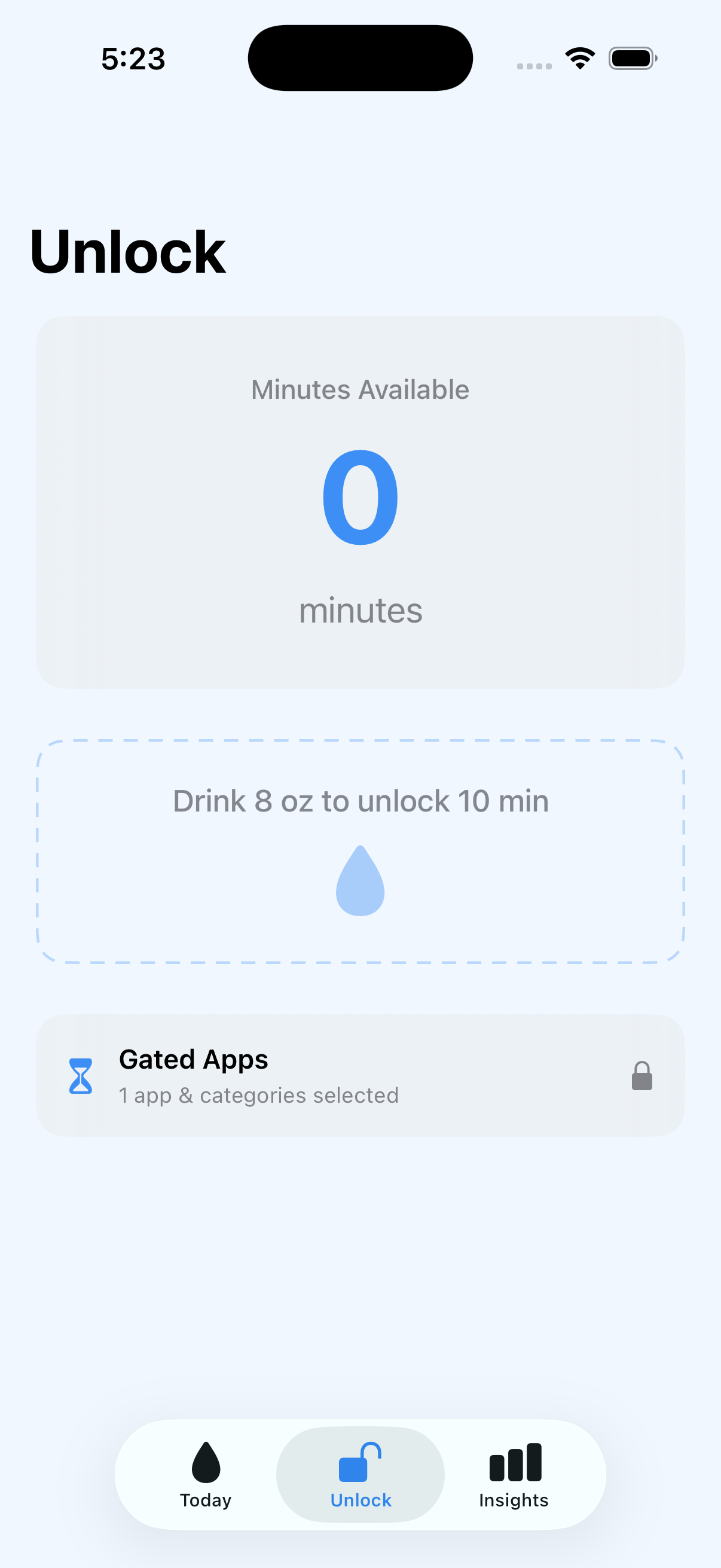This screenshot has height=1568, width=721.
Task: Select the bar chart icon for Insights
Action: coord(514,1464)
